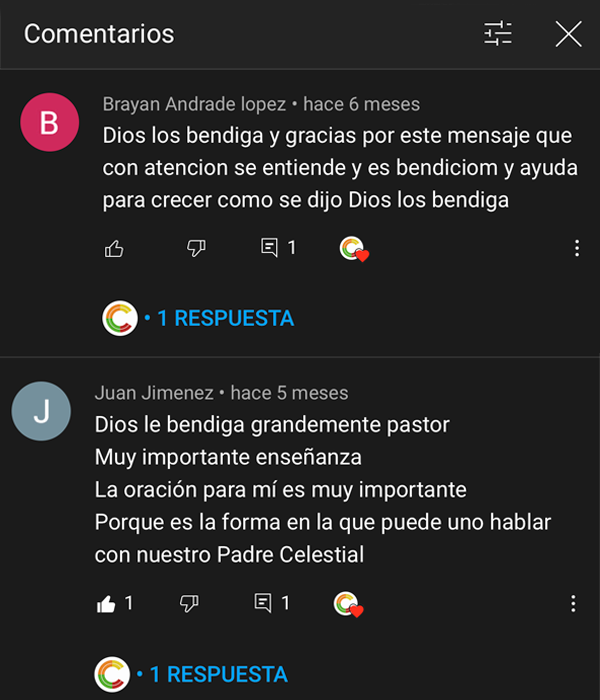The height and width of the screenshot is (700, 600).
Task: Expand the reply under Brayan's comment
Action: [225, 318]
